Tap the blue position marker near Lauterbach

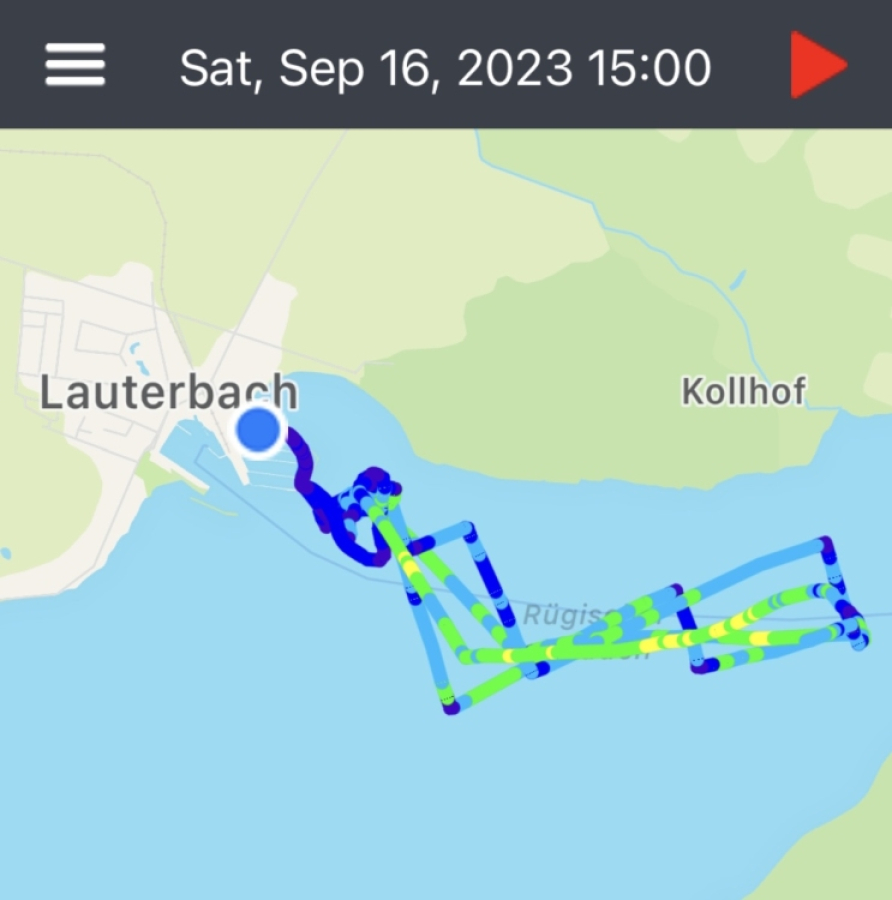tap(260, 431)
